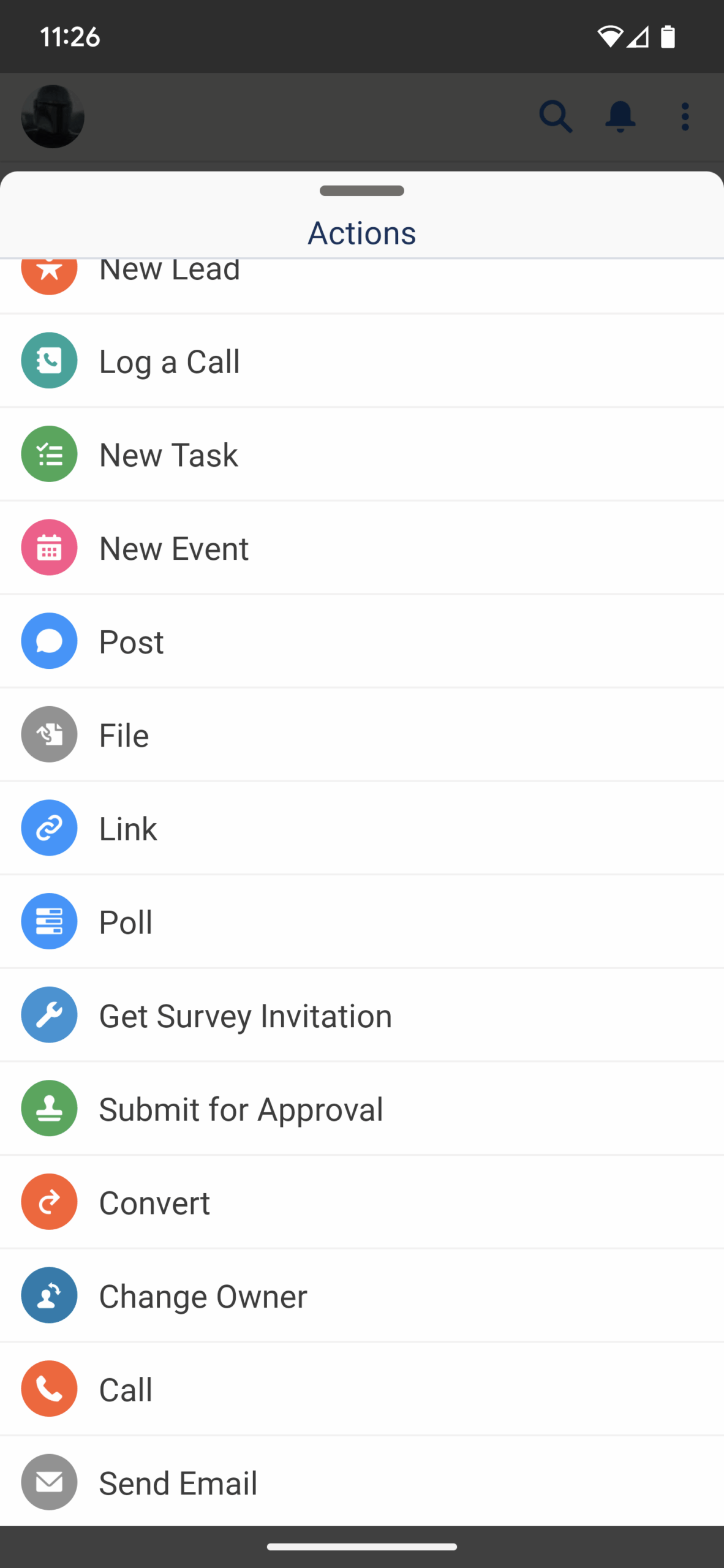The image size is (724, 1568).
Task: Tap Convert in the actions list
Action: tap(362, 1202)
